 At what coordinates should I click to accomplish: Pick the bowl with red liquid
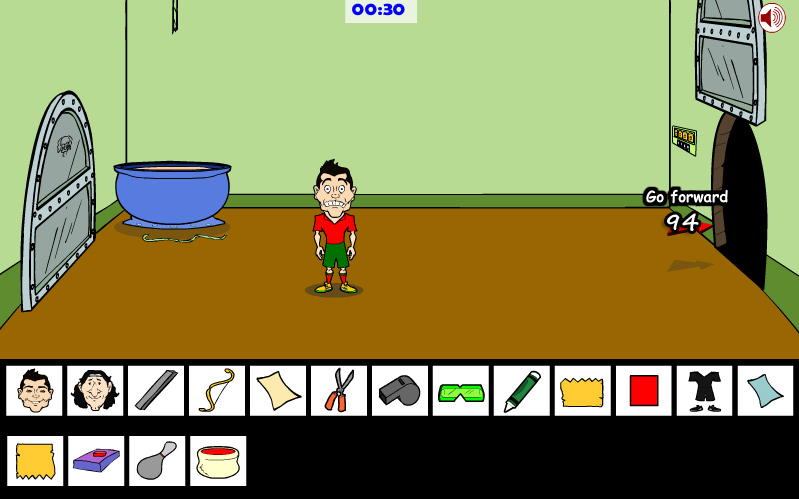pos(218,461)
